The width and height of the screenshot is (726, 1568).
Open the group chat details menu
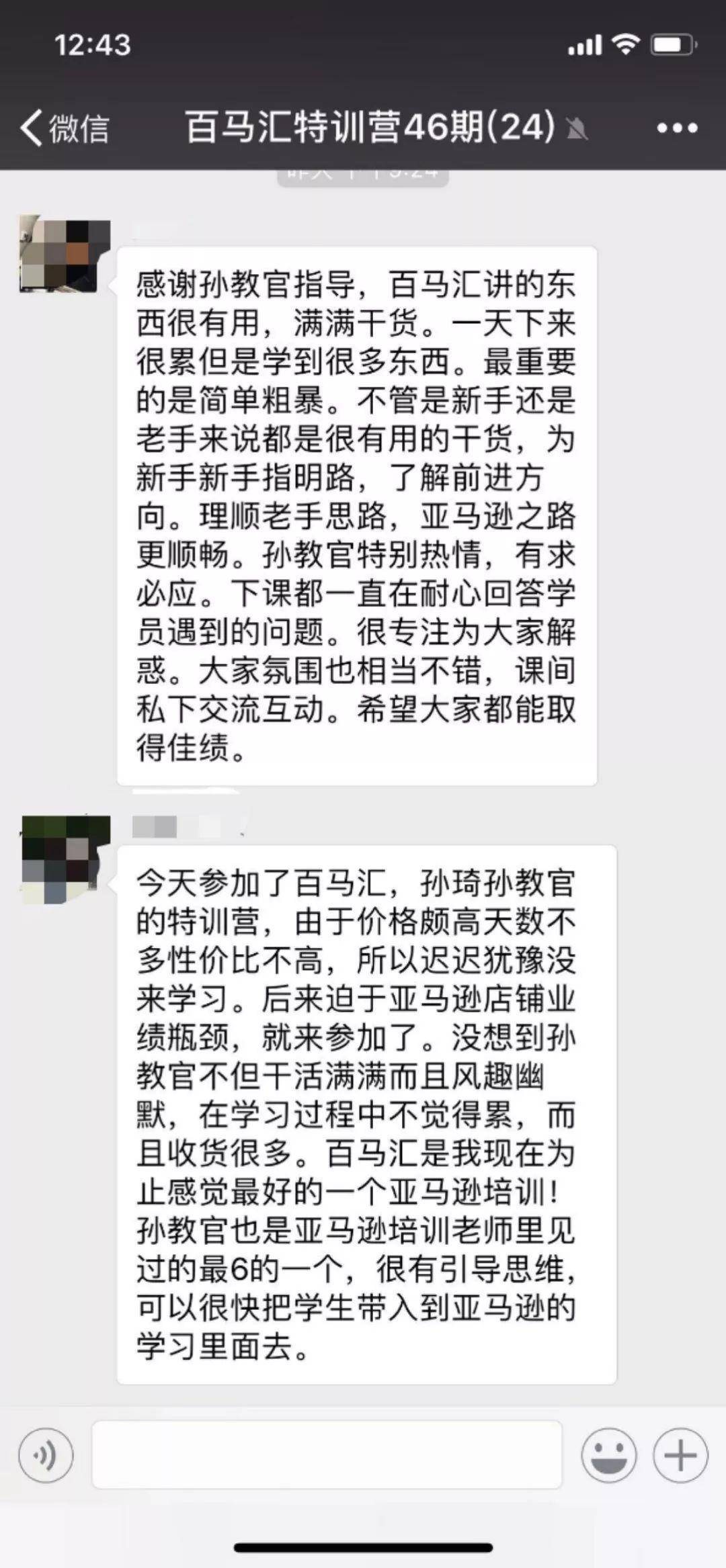point(676,128)
